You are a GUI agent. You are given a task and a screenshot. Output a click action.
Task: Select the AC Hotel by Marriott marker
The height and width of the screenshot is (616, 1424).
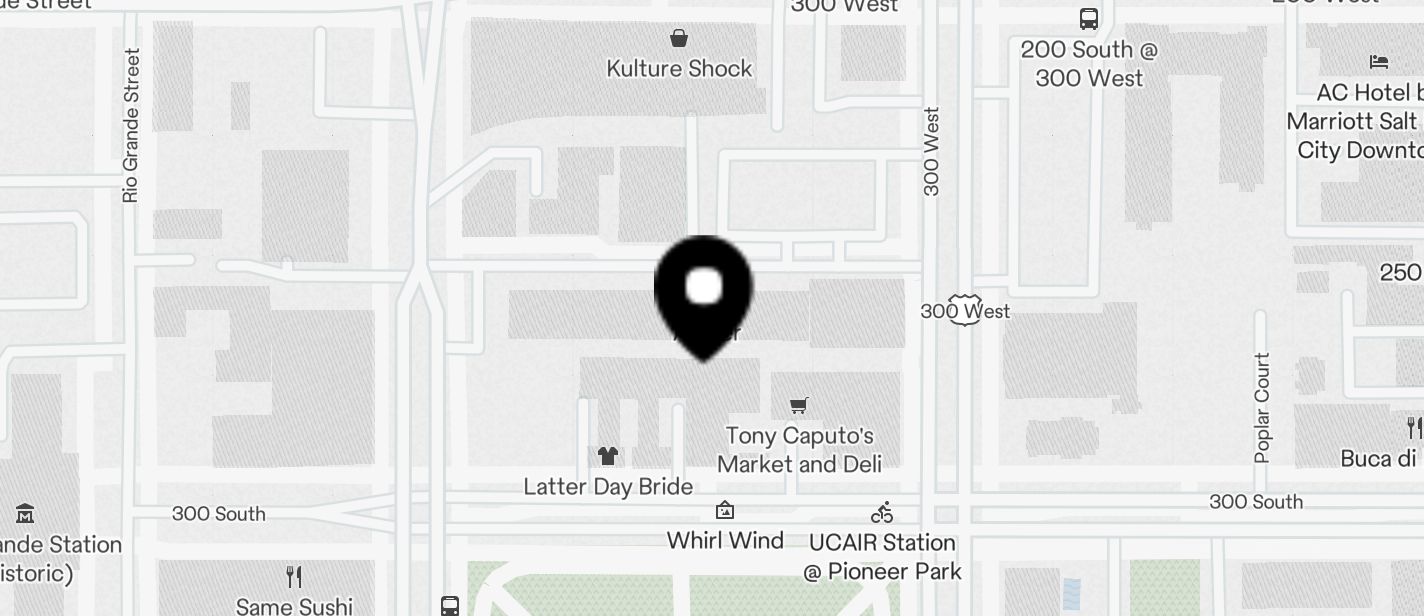(x=1379, y=62)
